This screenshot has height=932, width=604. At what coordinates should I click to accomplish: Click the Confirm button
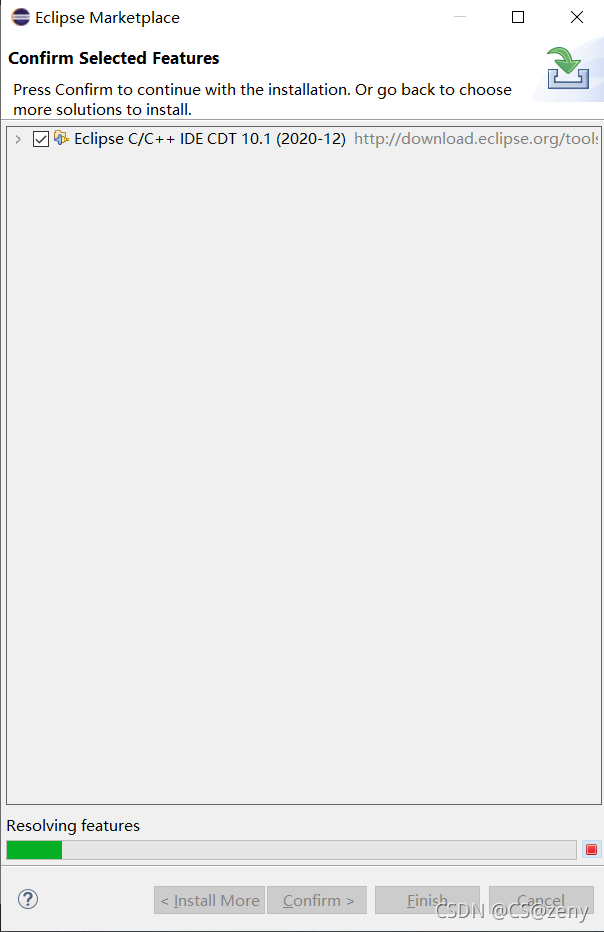(318, 900)
